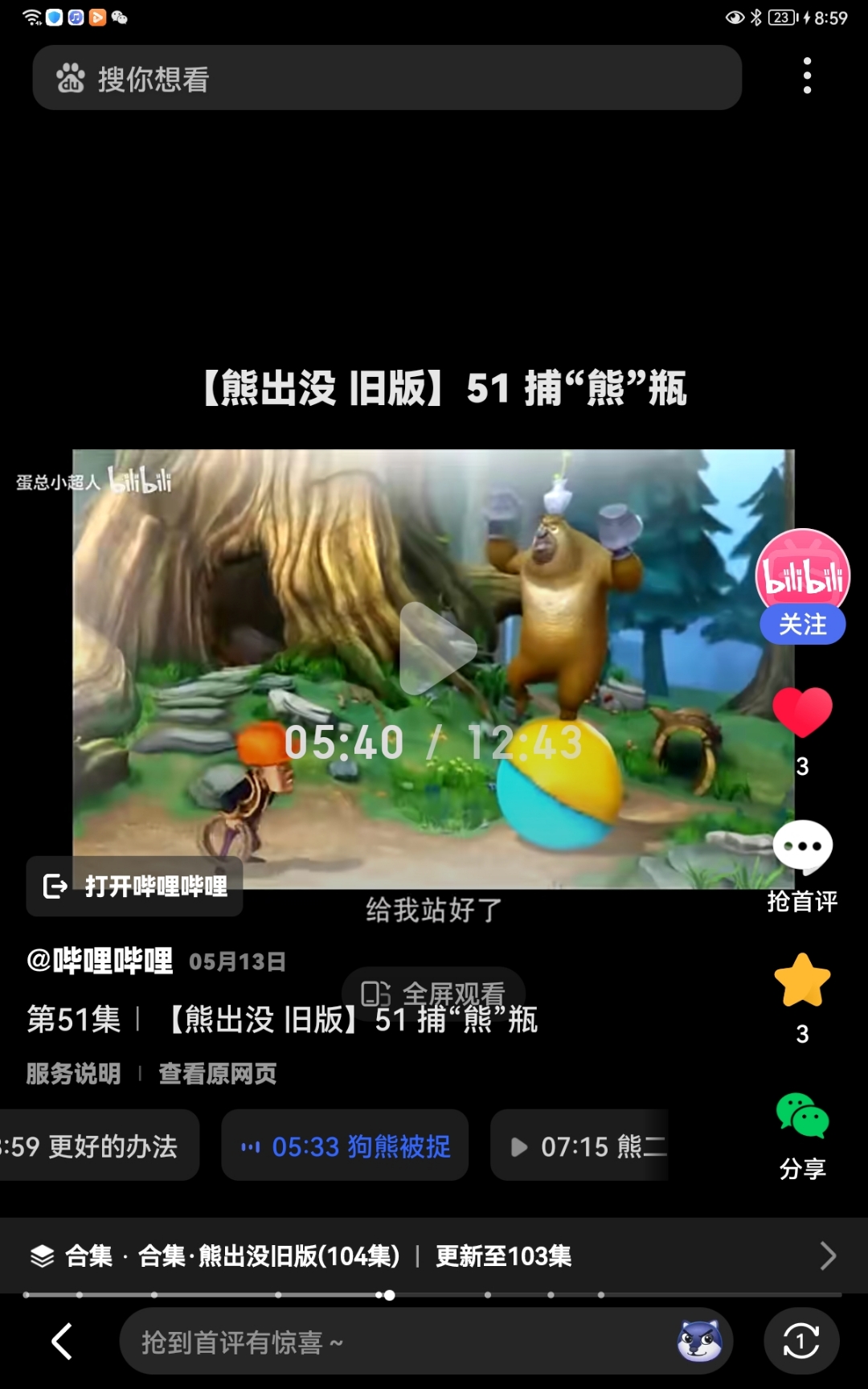The height and width of the screenshot is (1389, 868).
Task: Expand the 熊出没旧版 collection list
Action: coord(827,1256)
